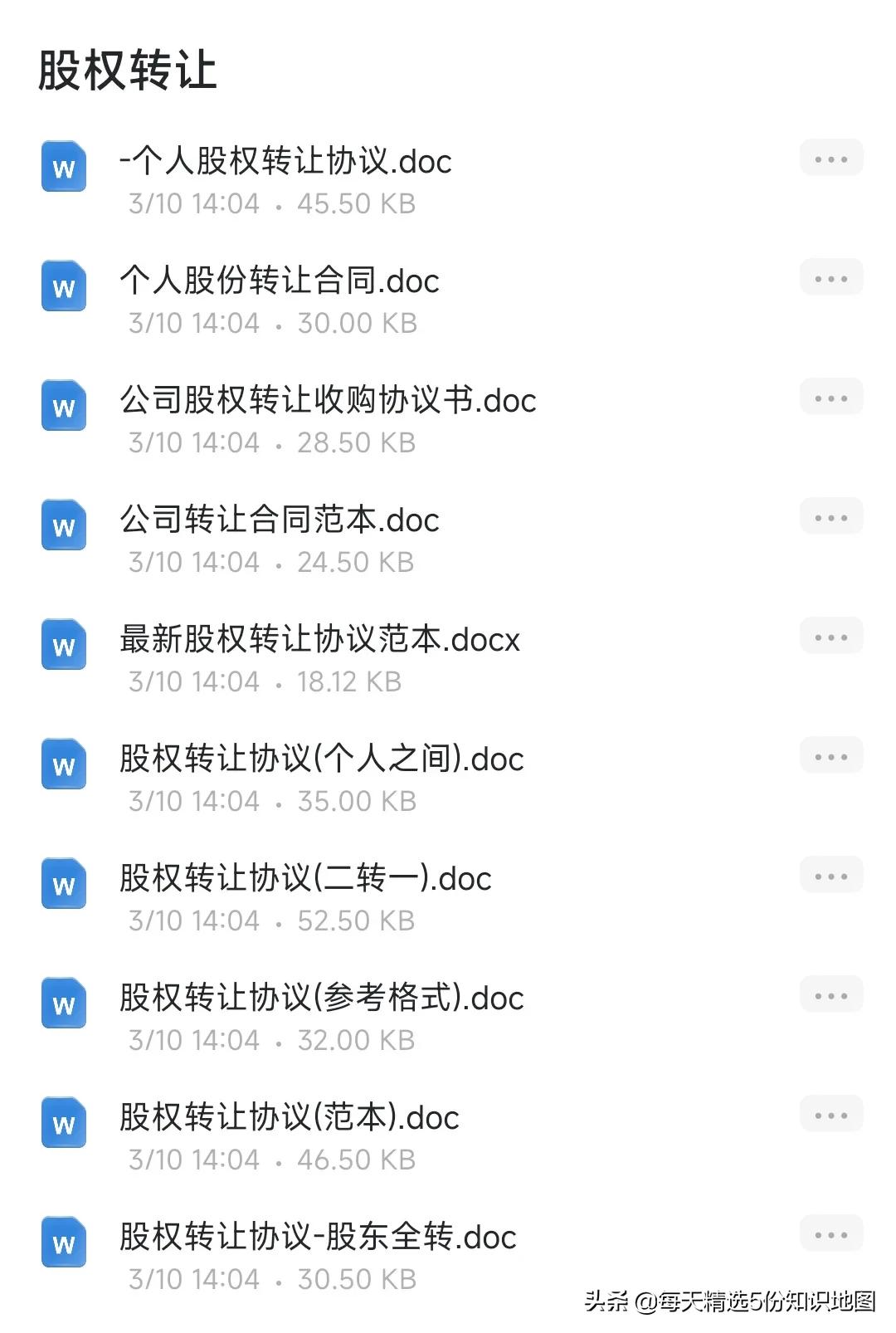Open options menu for 股权转让协议(范本).doc
Screen dimensions: 896x1333
click(831, 1114)
